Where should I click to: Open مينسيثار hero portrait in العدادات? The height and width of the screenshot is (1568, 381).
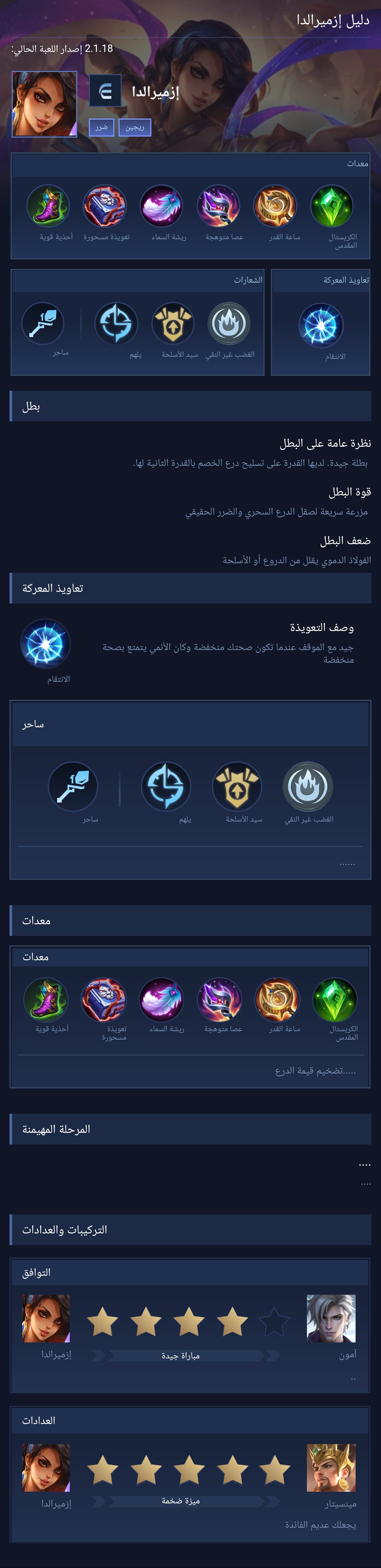tap(331, 1467)
